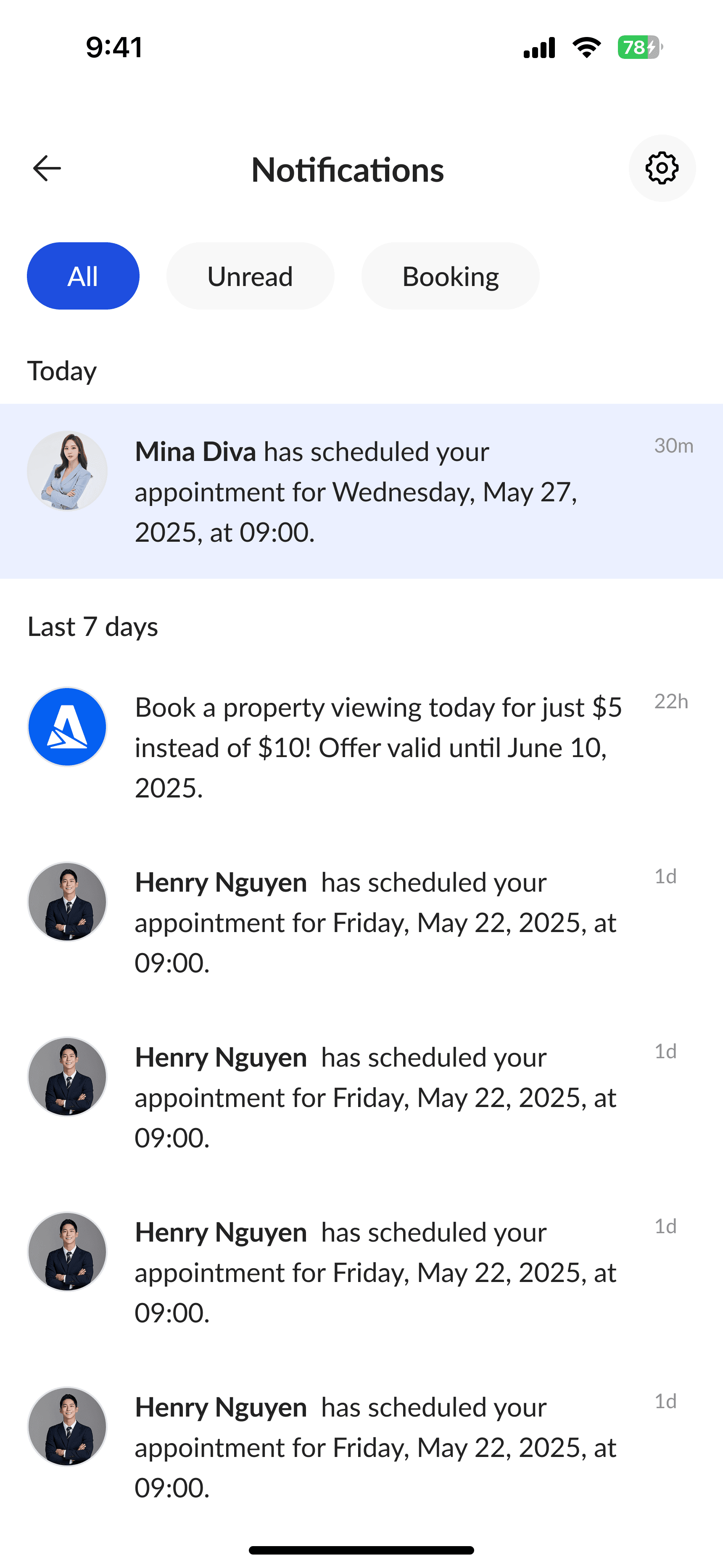
Task: Go back from Notifications
Action: (47, 169)
